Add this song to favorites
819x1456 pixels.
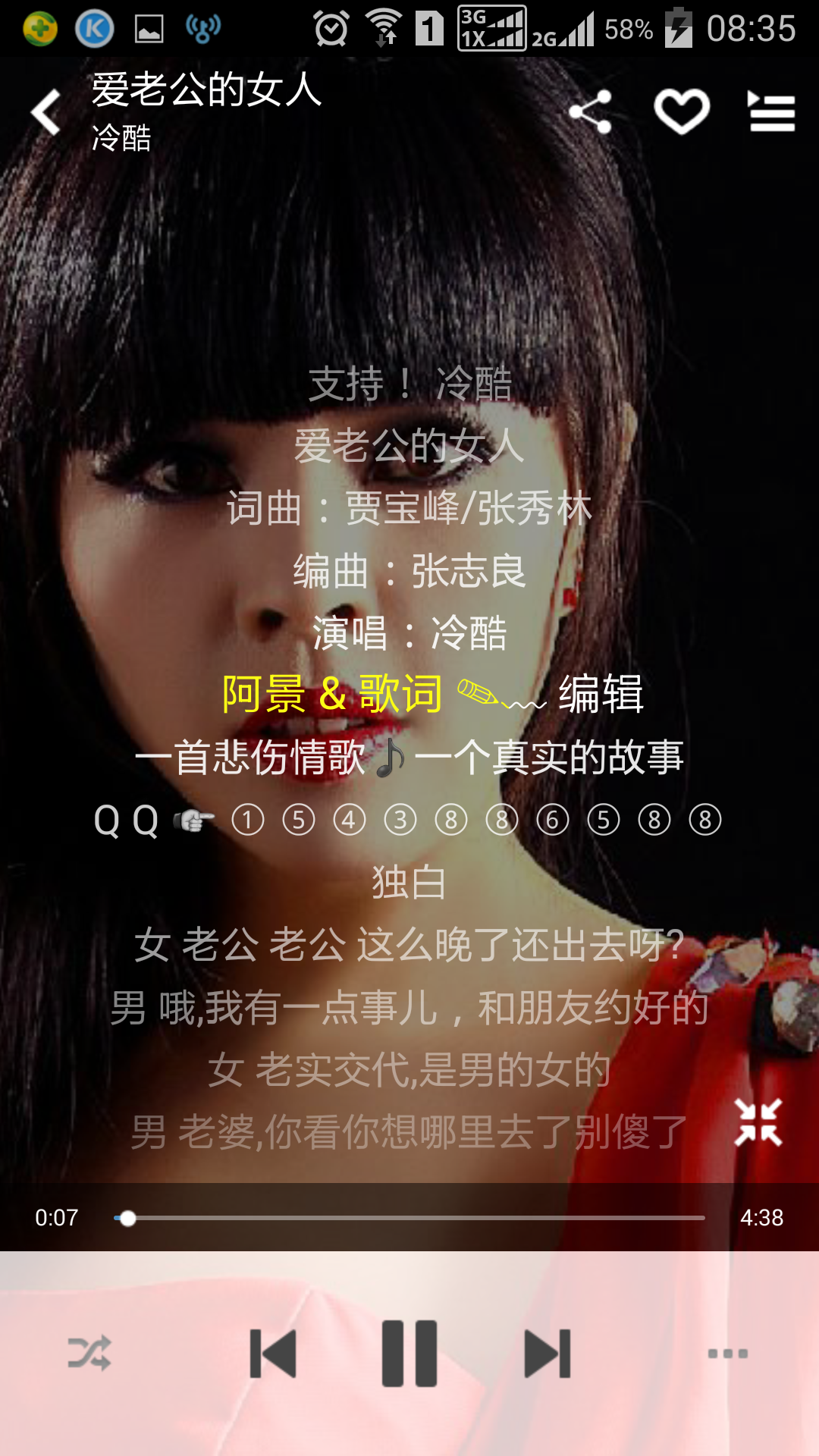682,112
